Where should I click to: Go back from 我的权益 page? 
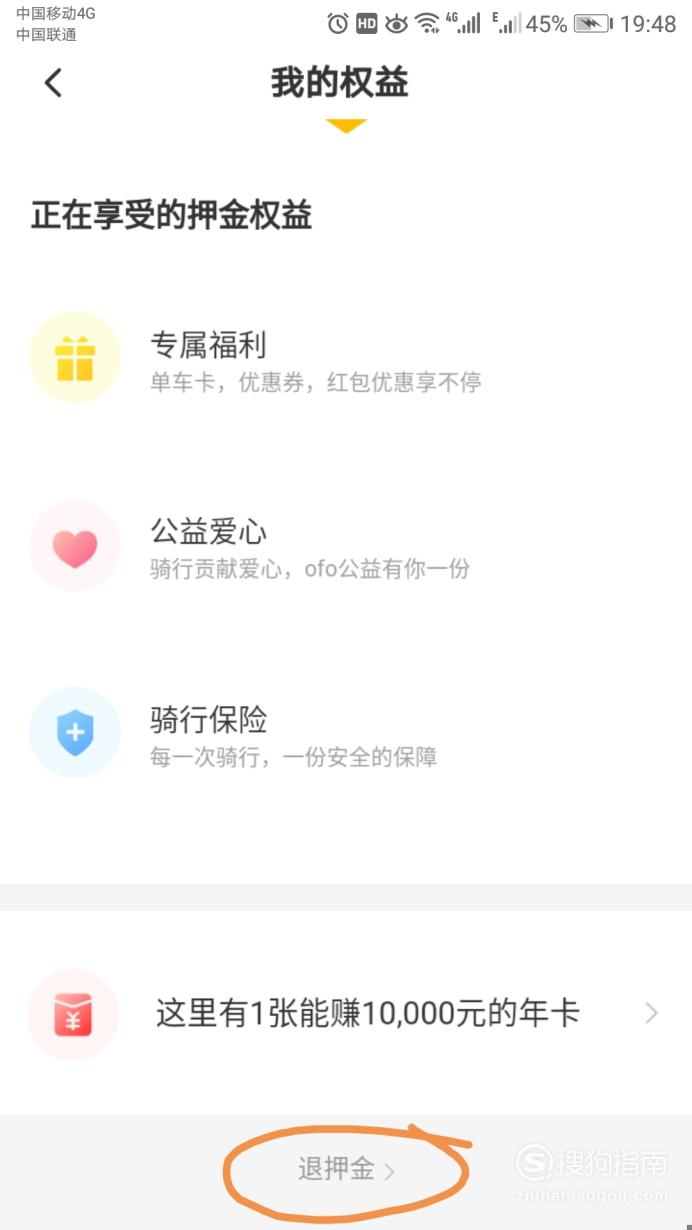54,83
